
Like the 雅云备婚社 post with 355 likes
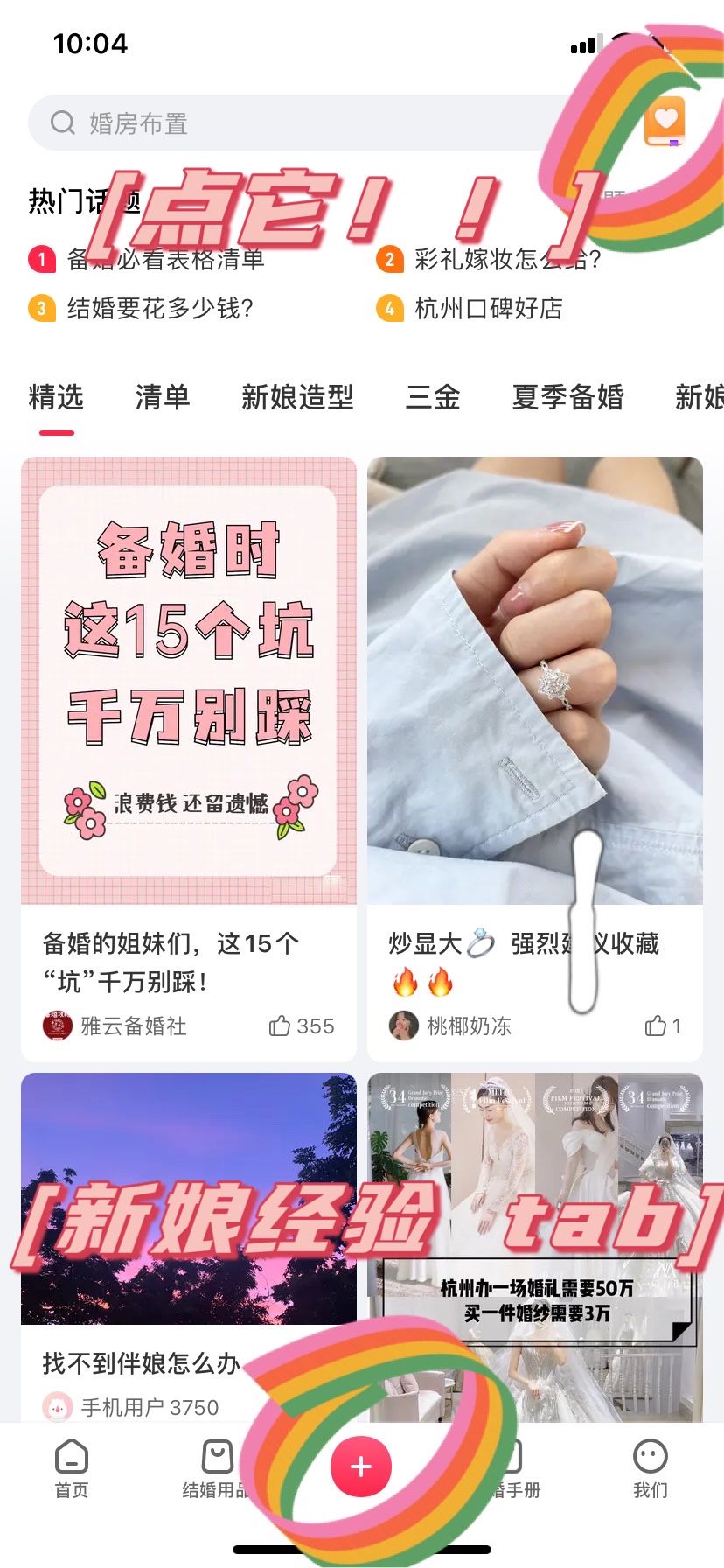(281, 1025)
